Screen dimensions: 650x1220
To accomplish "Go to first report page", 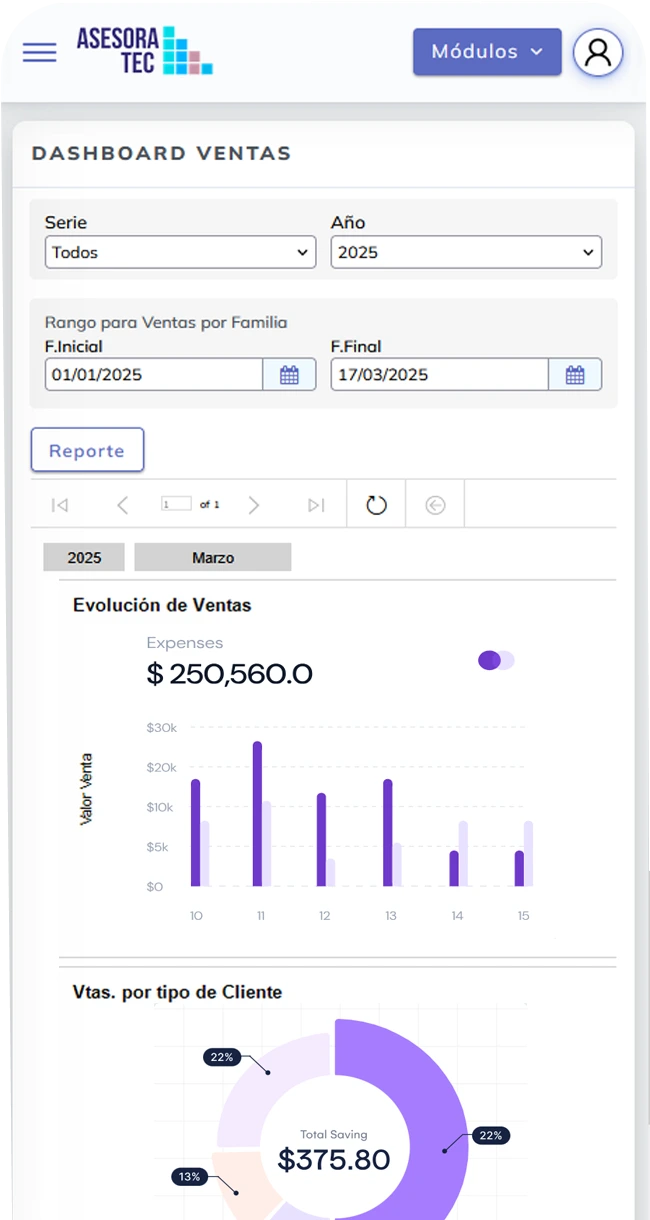I will (x=60, y=505).
